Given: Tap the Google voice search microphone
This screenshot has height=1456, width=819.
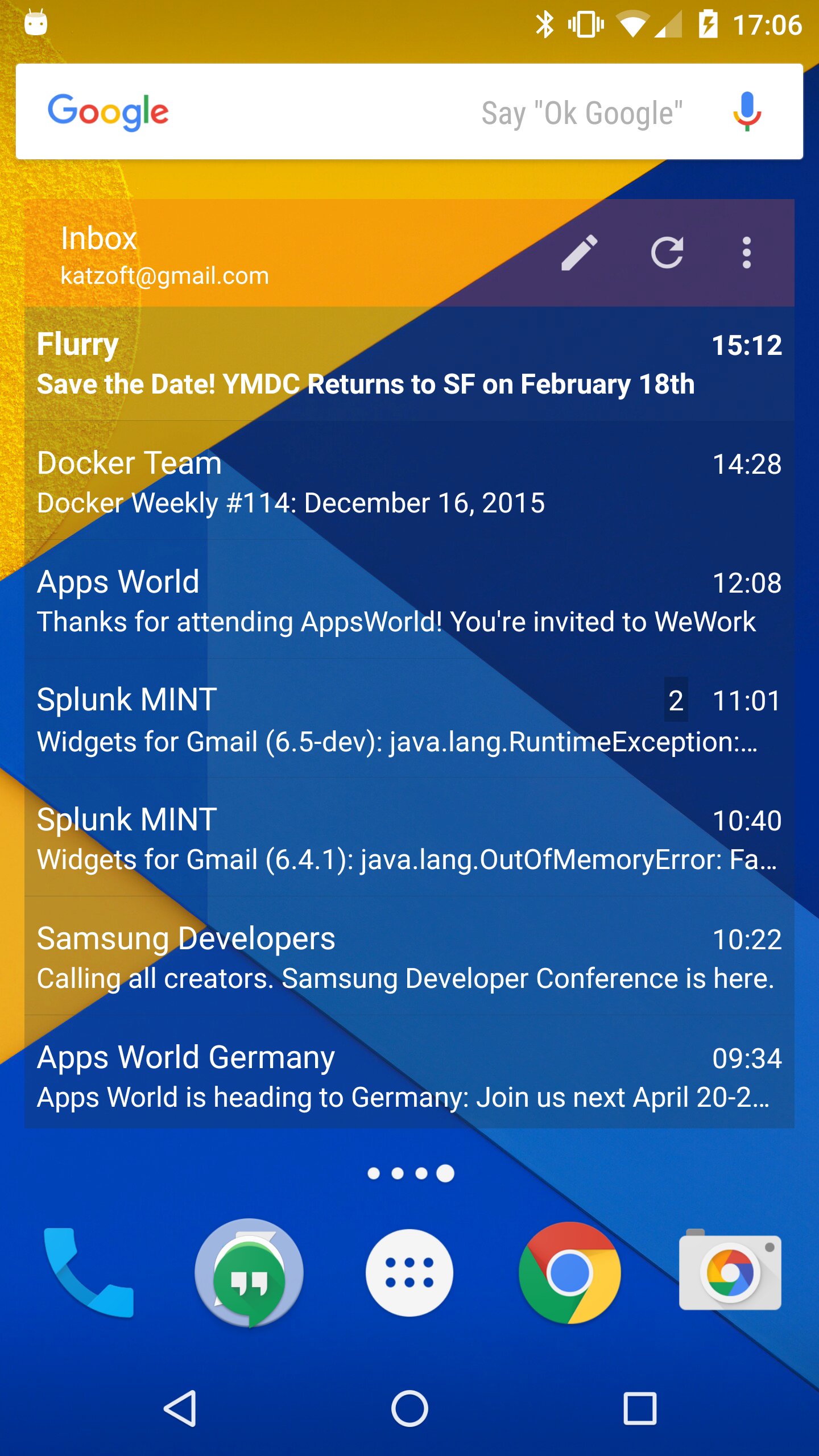Looking at the screenshot, I should point(746,111).
